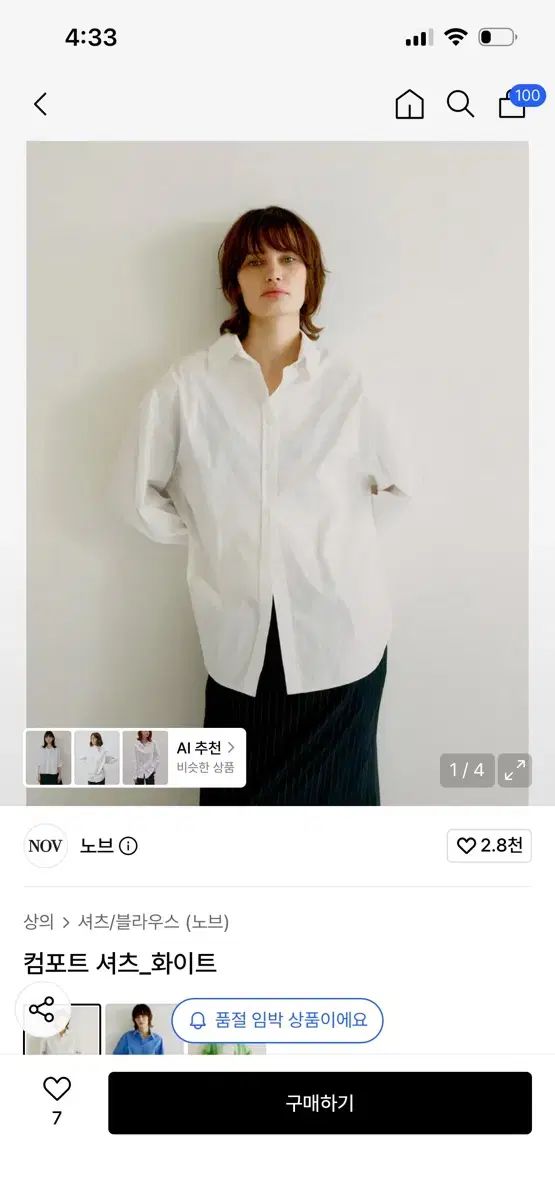Screen dimensions: 555x1200
Task: Open the 셔츠/블라우스 (노브) category
Action: pos(154,922)
